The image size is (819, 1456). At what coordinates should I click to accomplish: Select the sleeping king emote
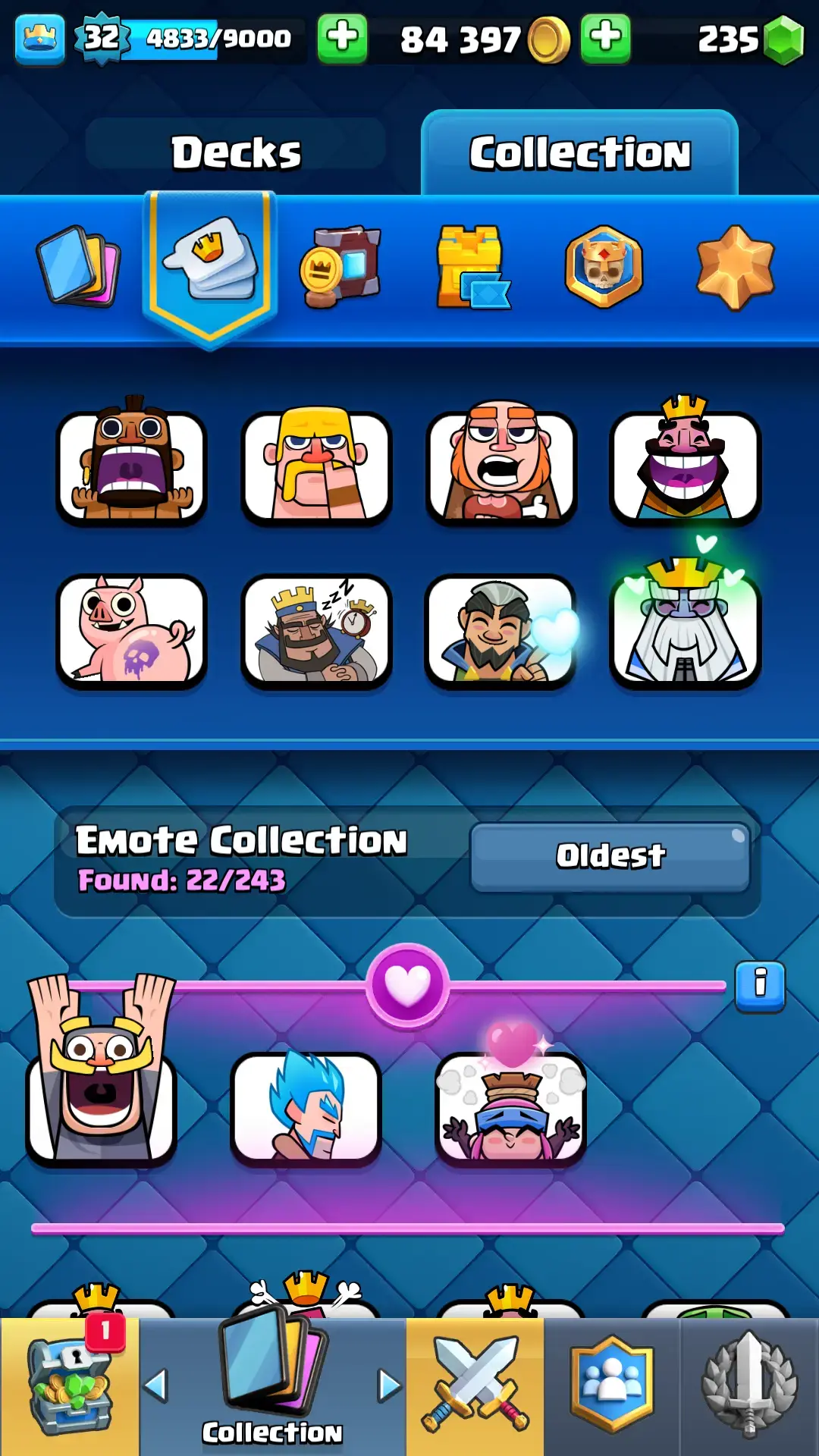click(x=316, y=631)
